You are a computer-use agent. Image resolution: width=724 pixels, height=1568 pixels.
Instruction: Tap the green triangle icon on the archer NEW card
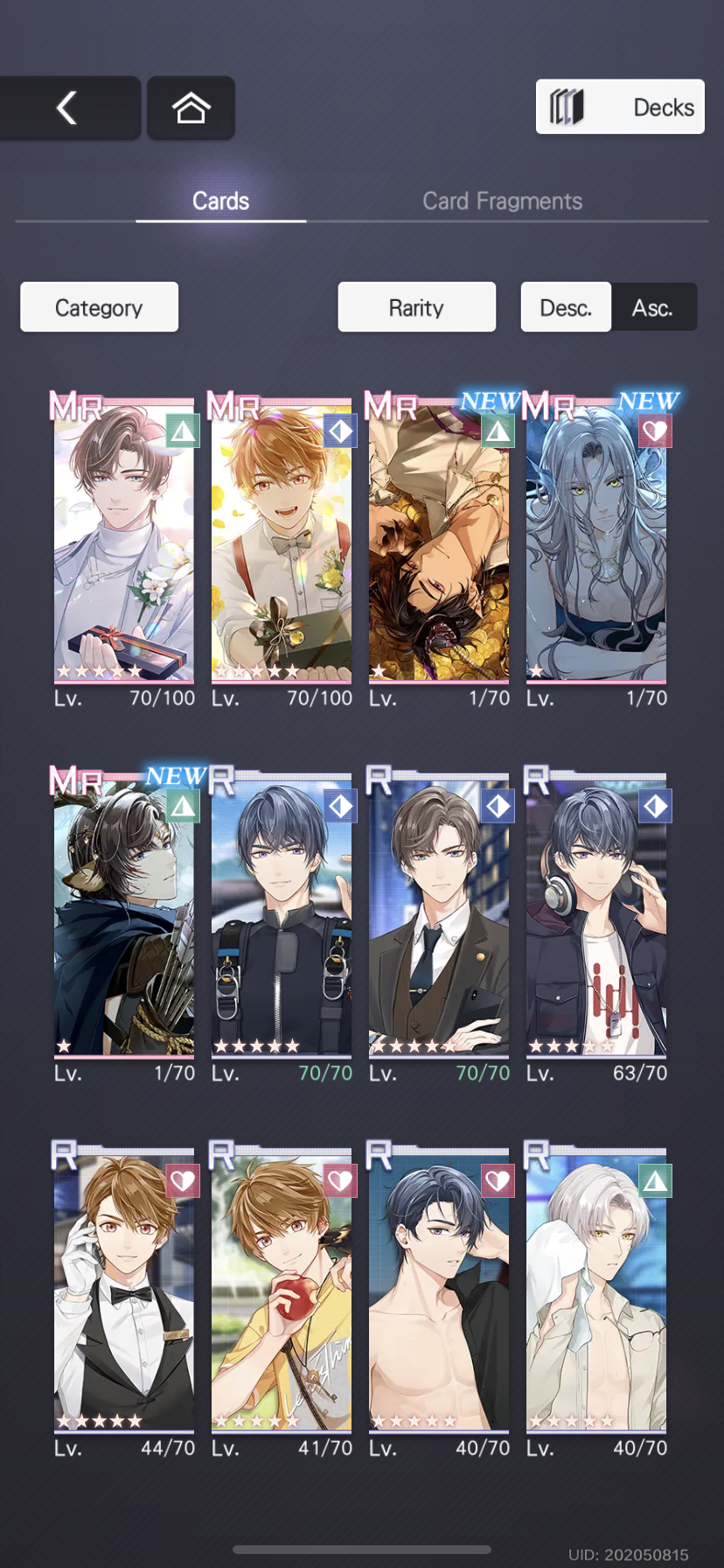point(182,806)
